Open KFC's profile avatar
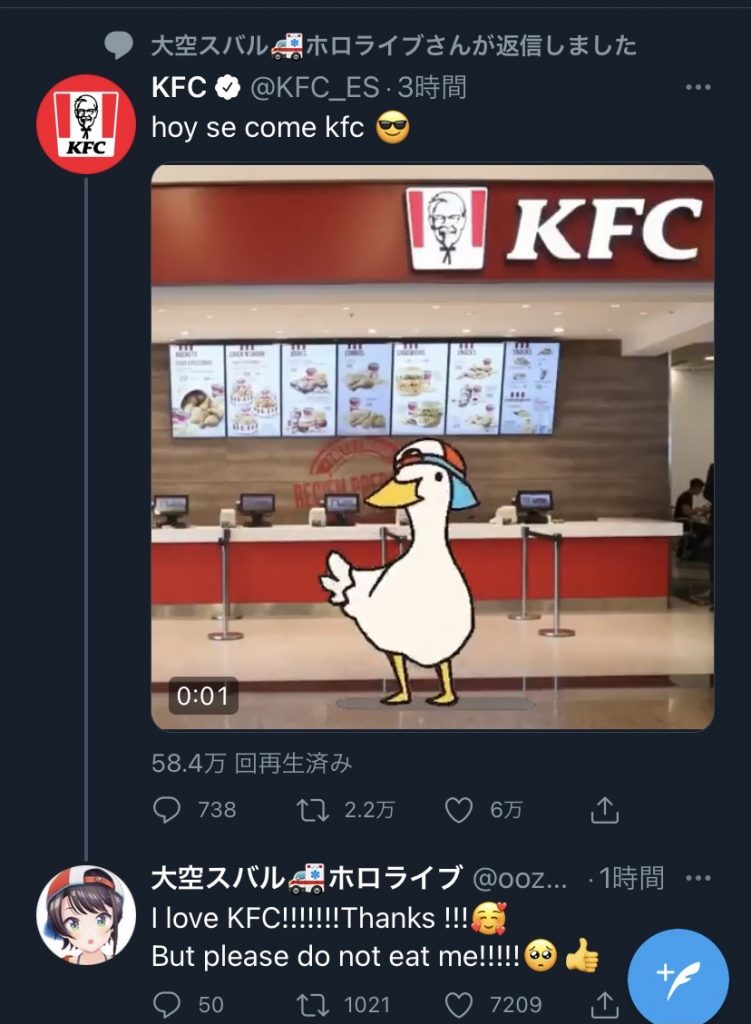The image size is (751, 1024). [86, 124]
